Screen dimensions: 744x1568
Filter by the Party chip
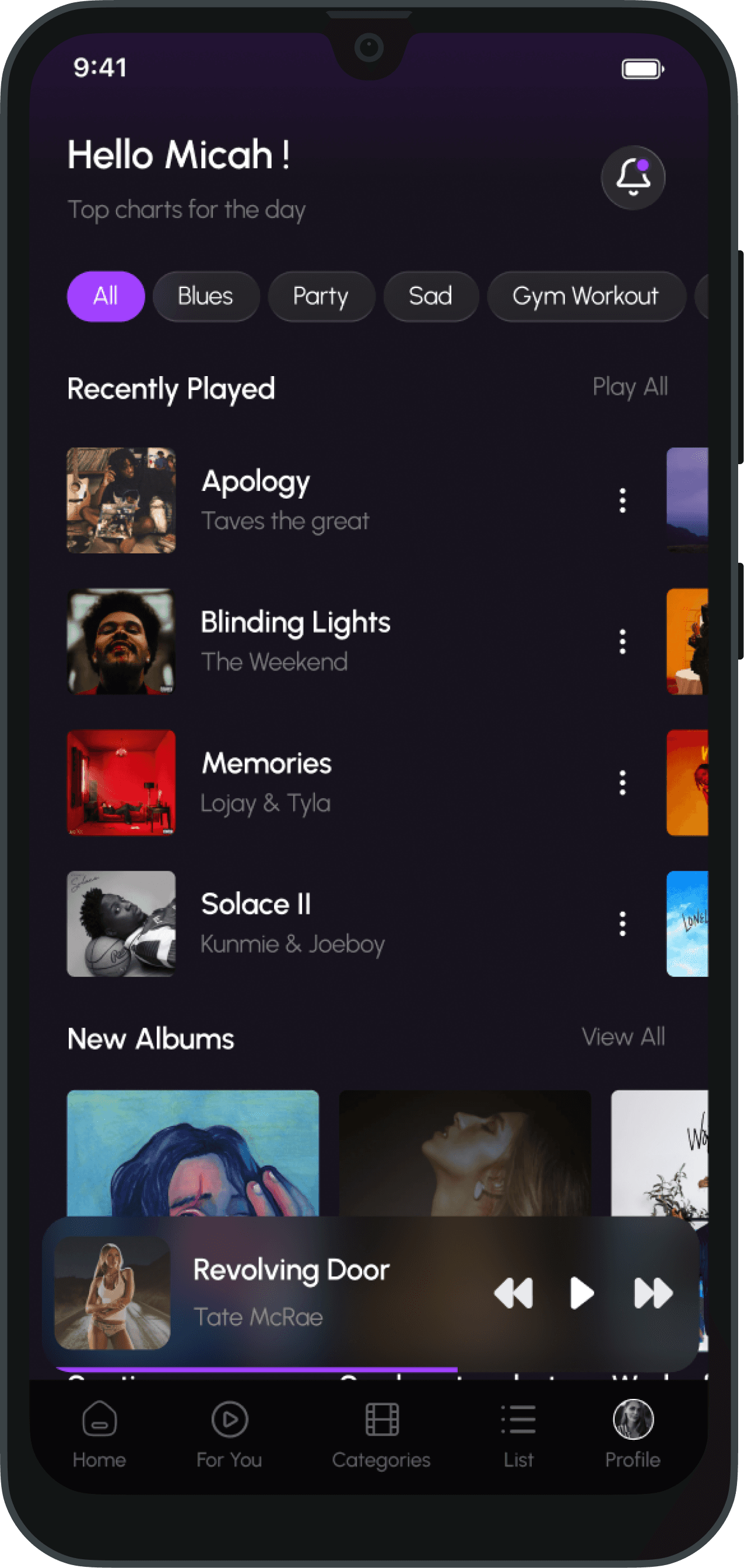pos(321,296)
